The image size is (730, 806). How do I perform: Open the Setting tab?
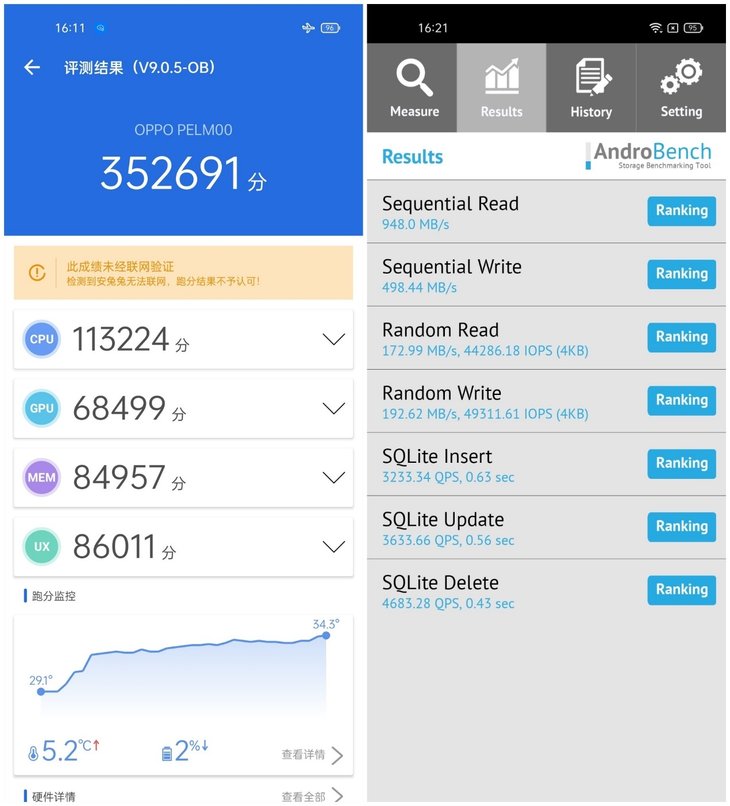[681, 89]
